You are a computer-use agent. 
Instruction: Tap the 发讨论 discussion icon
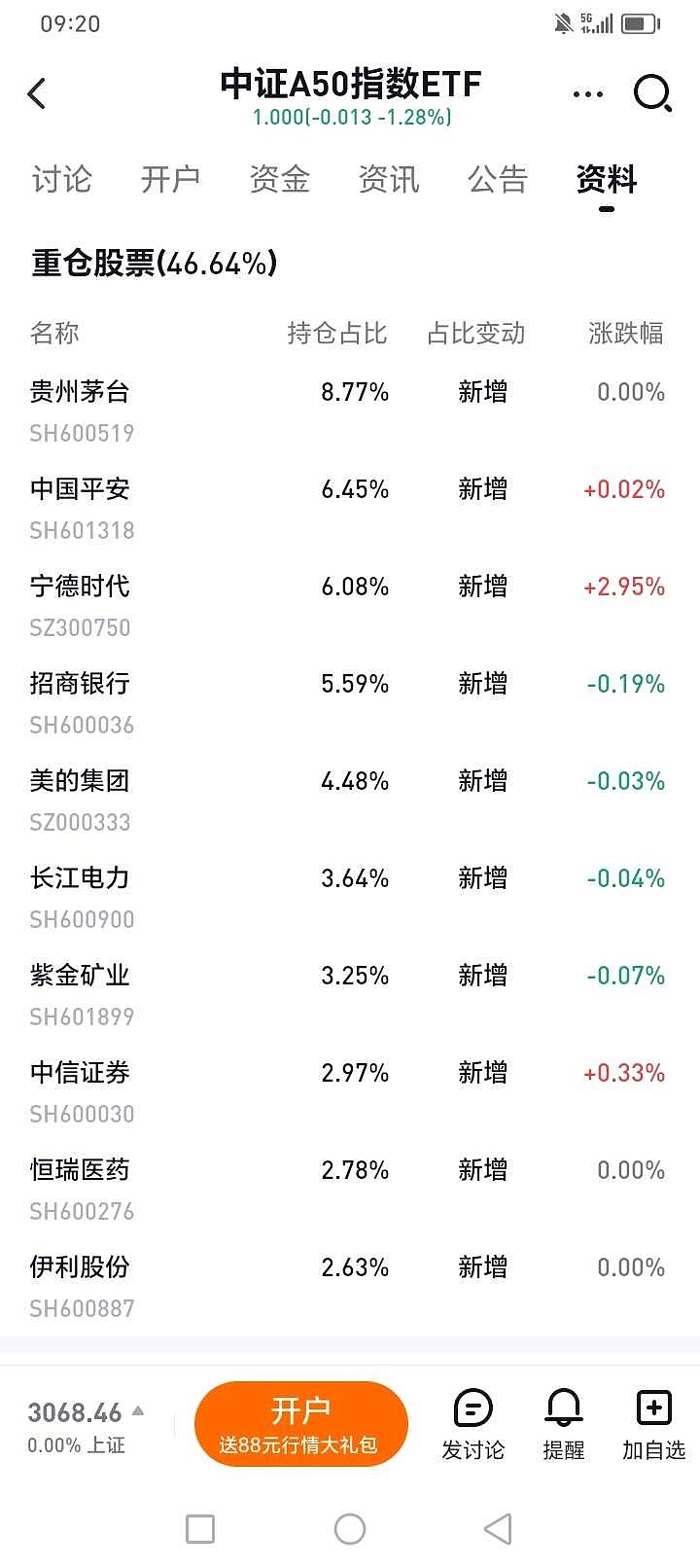tap(473, 1422)
